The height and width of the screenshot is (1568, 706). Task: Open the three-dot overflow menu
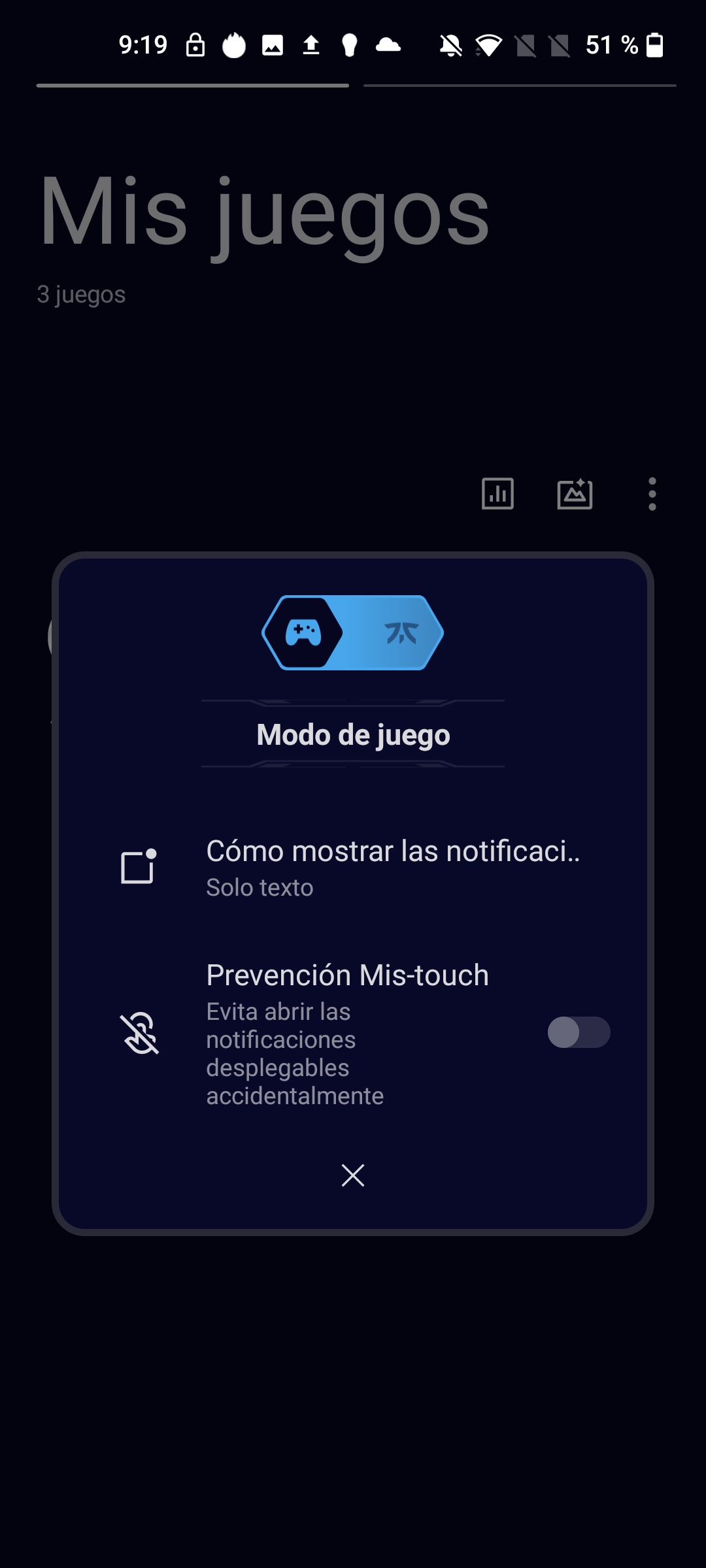point(652,494)
